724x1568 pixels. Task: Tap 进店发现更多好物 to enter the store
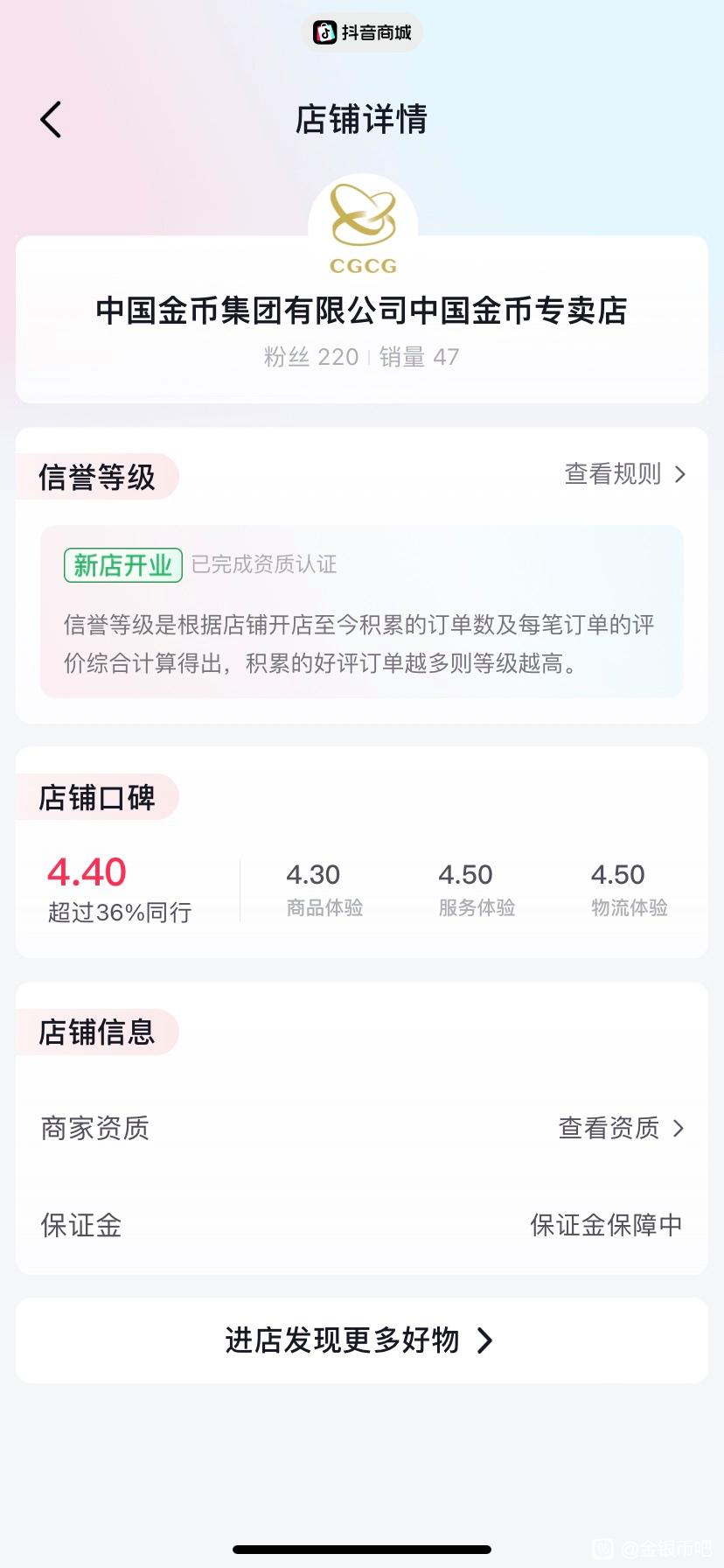point(362,1340)
